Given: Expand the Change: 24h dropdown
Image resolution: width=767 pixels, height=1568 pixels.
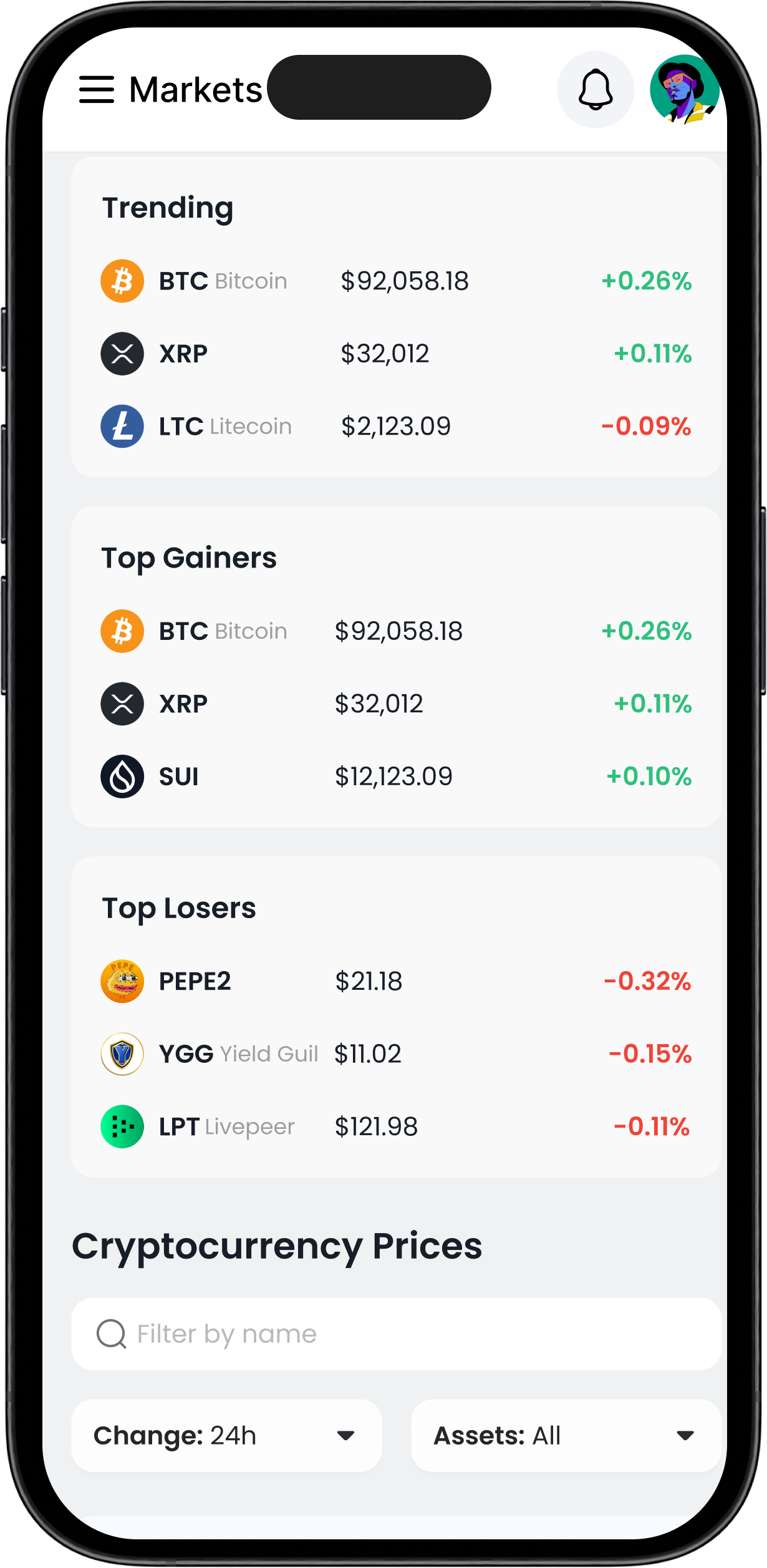Looking at the screenshot, I should tap(227, 1436).
